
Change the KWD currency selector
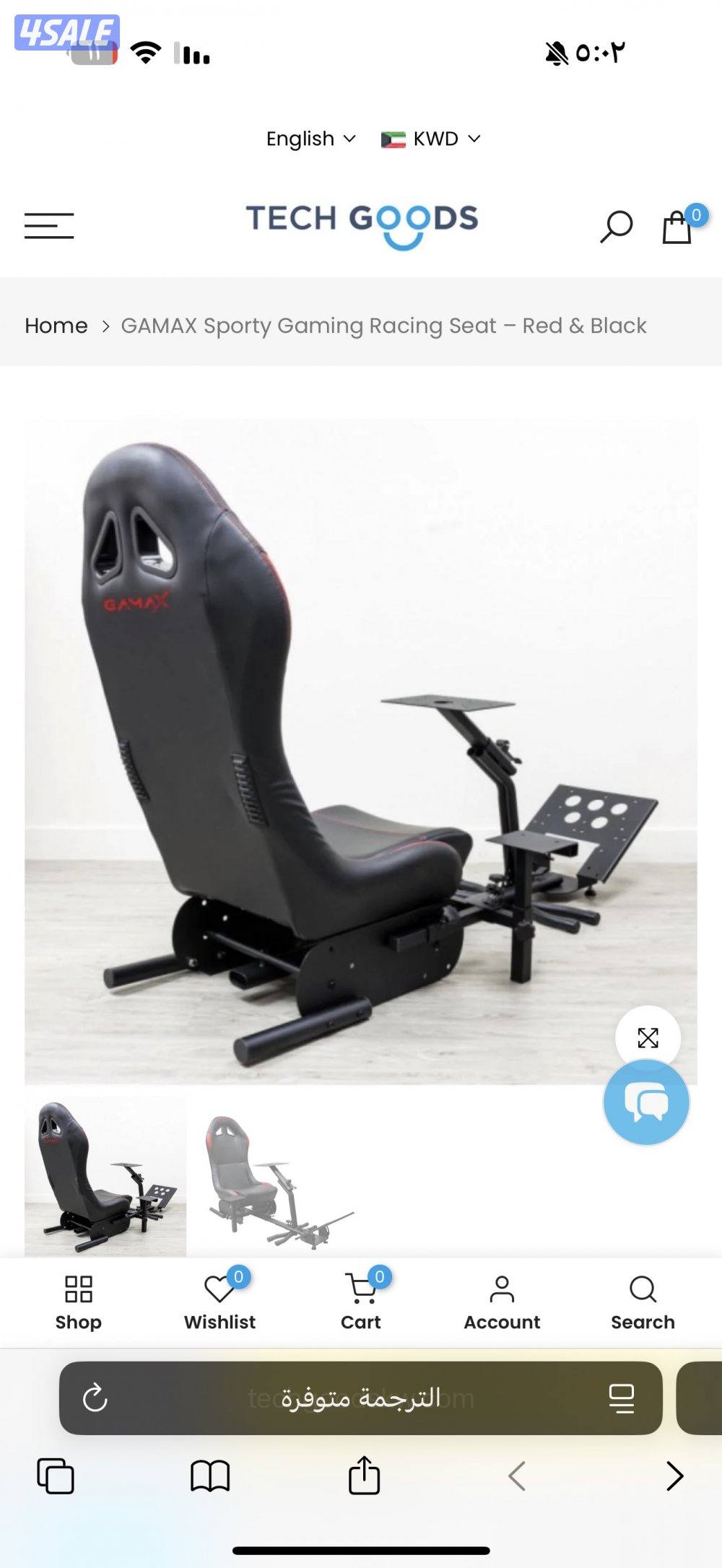coord(431,139)
